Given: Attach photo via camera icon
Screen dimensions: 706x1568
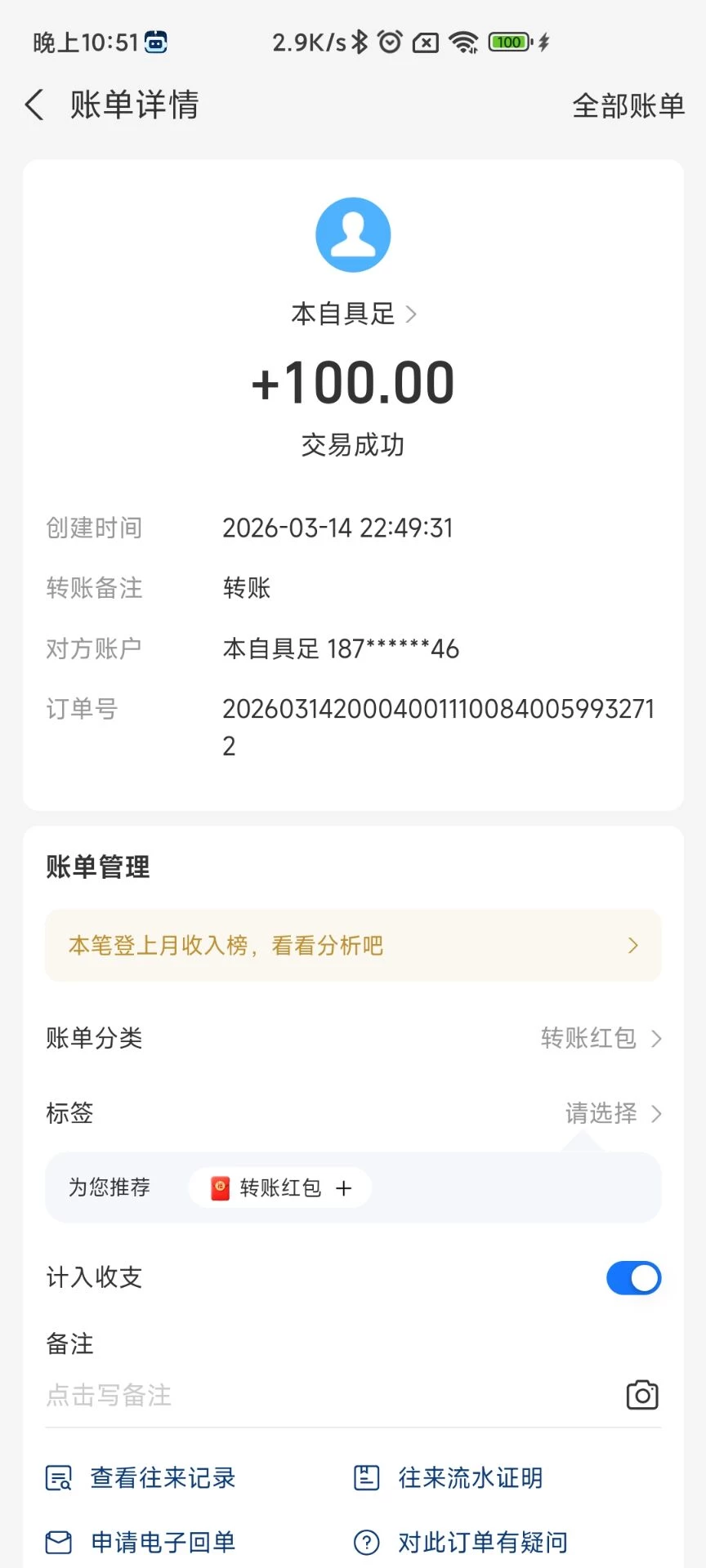Looking at the screenshot, I should (642, 1395).
